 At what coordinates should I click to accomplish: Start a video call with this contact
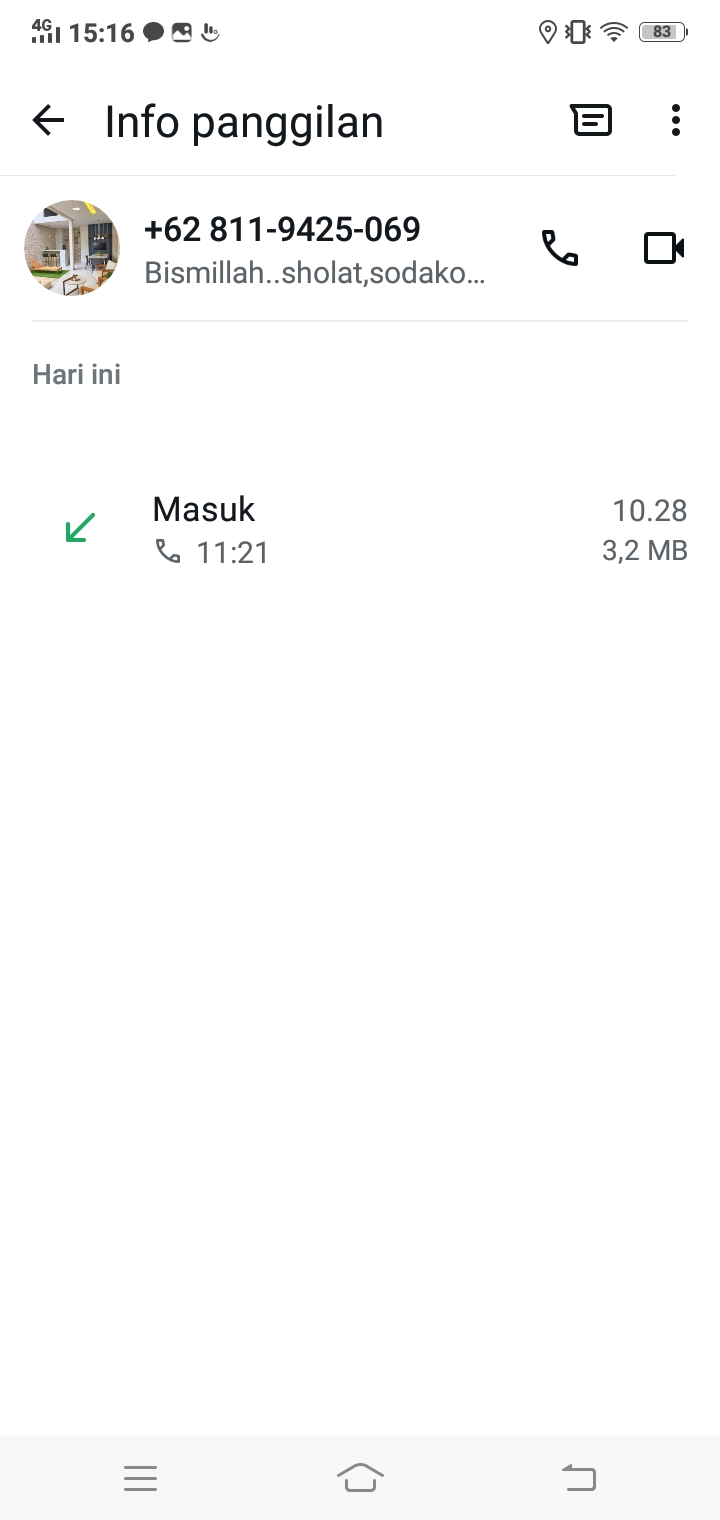point(663,248)
